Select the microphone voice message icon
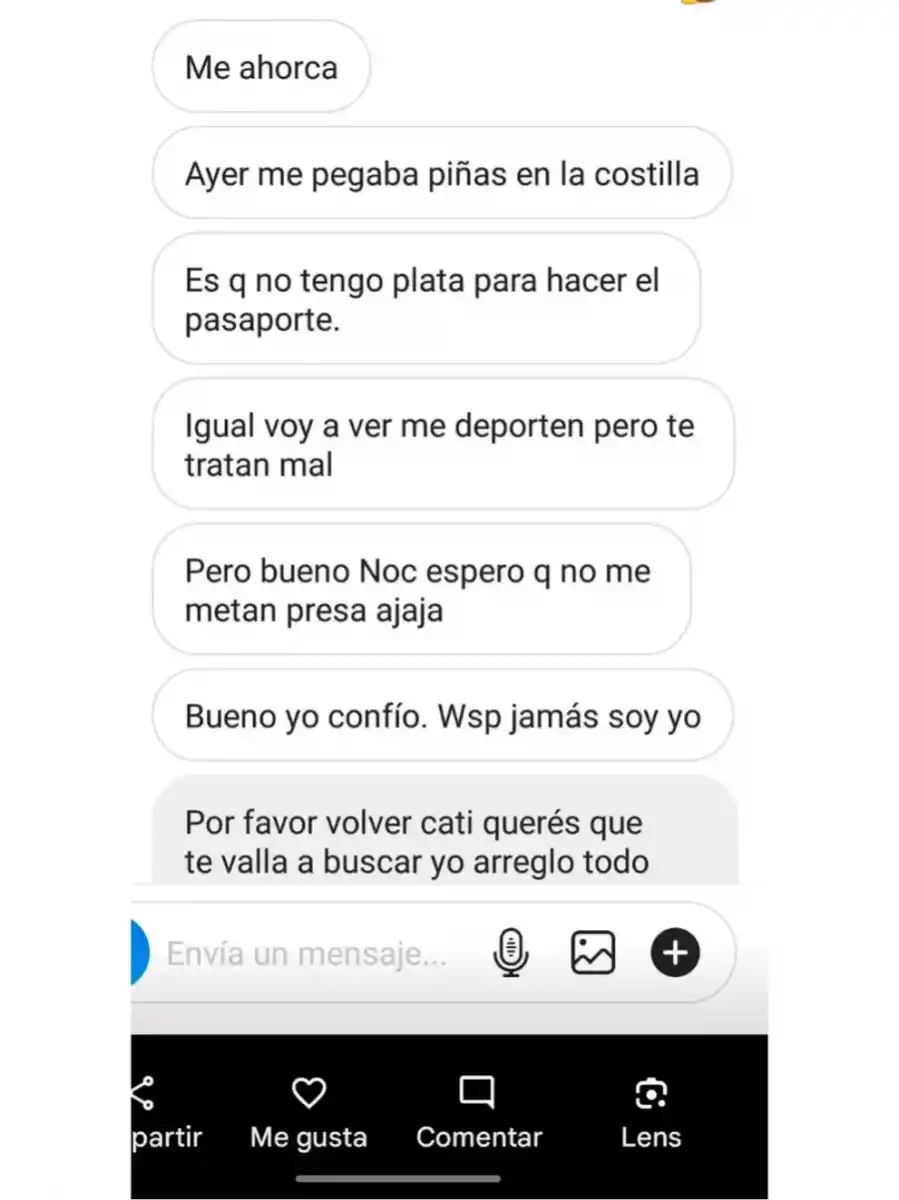The height and width of the screenshot is (1200, 899). [x=510, y=952]
